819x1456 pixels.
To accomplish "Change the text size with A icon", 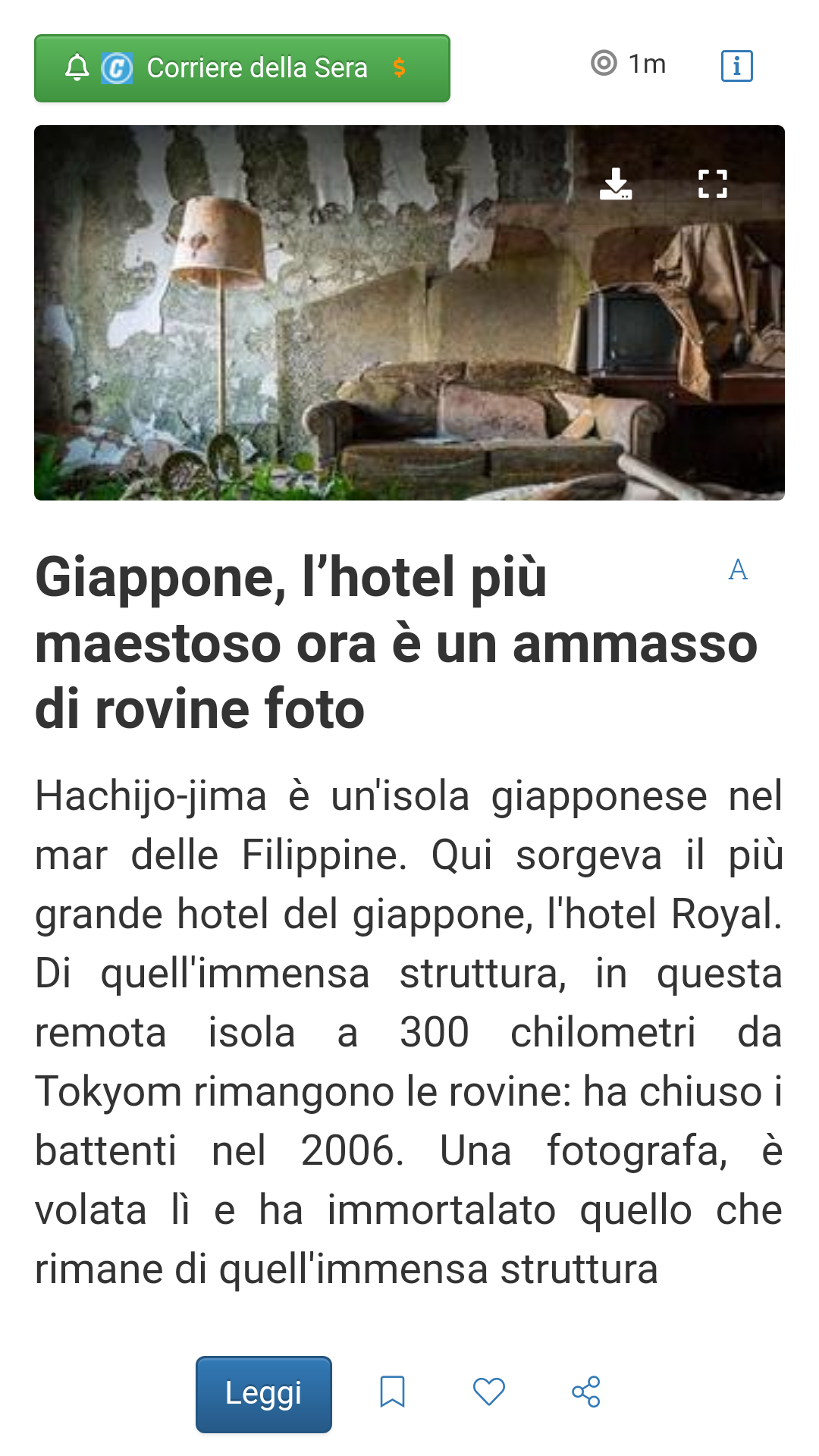I will pyautogui.click(x=738, y=570).
